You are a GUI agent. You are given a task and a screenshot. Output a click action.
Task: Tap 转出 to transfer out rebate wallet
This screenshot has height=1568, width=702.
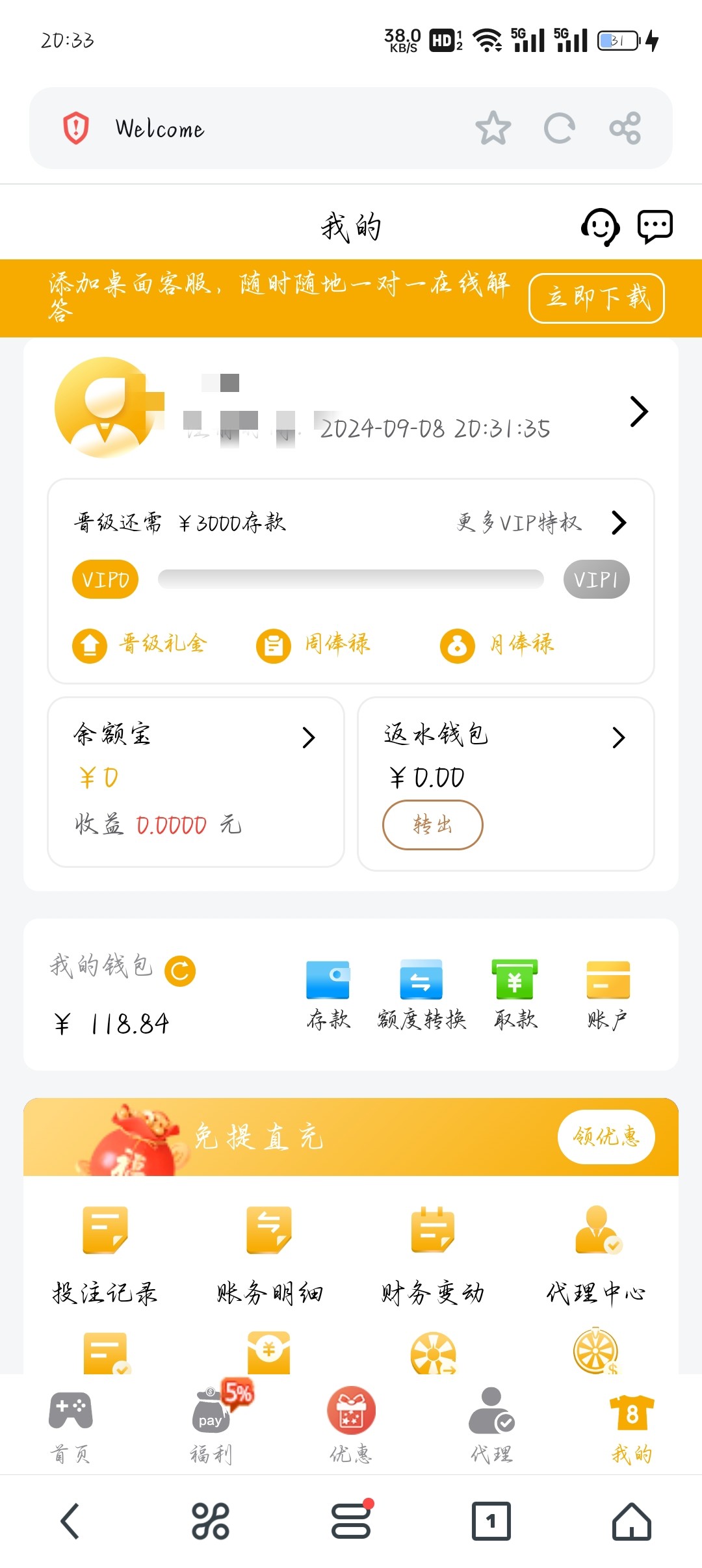point(432,825)
